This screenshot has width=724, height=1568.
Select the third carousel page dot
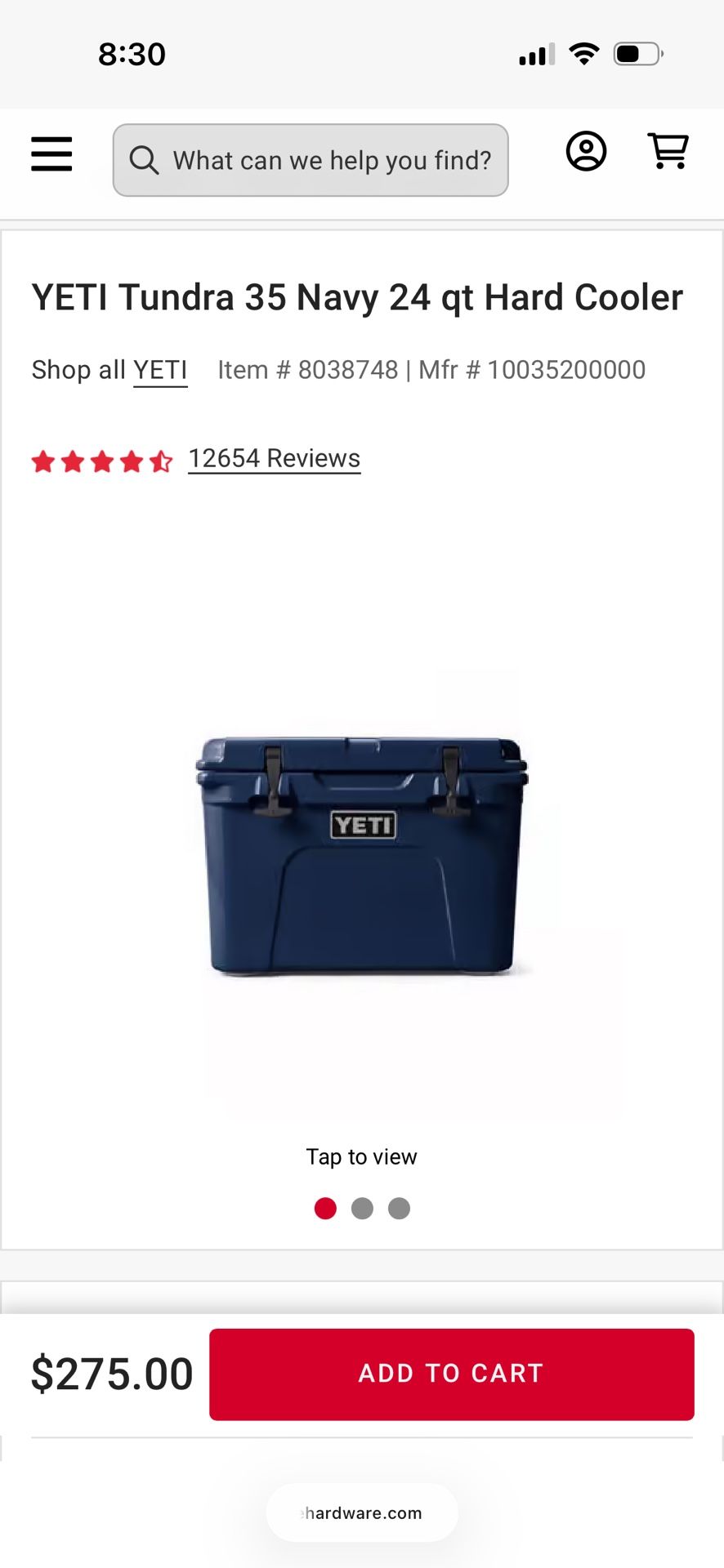pos(399,1208)
